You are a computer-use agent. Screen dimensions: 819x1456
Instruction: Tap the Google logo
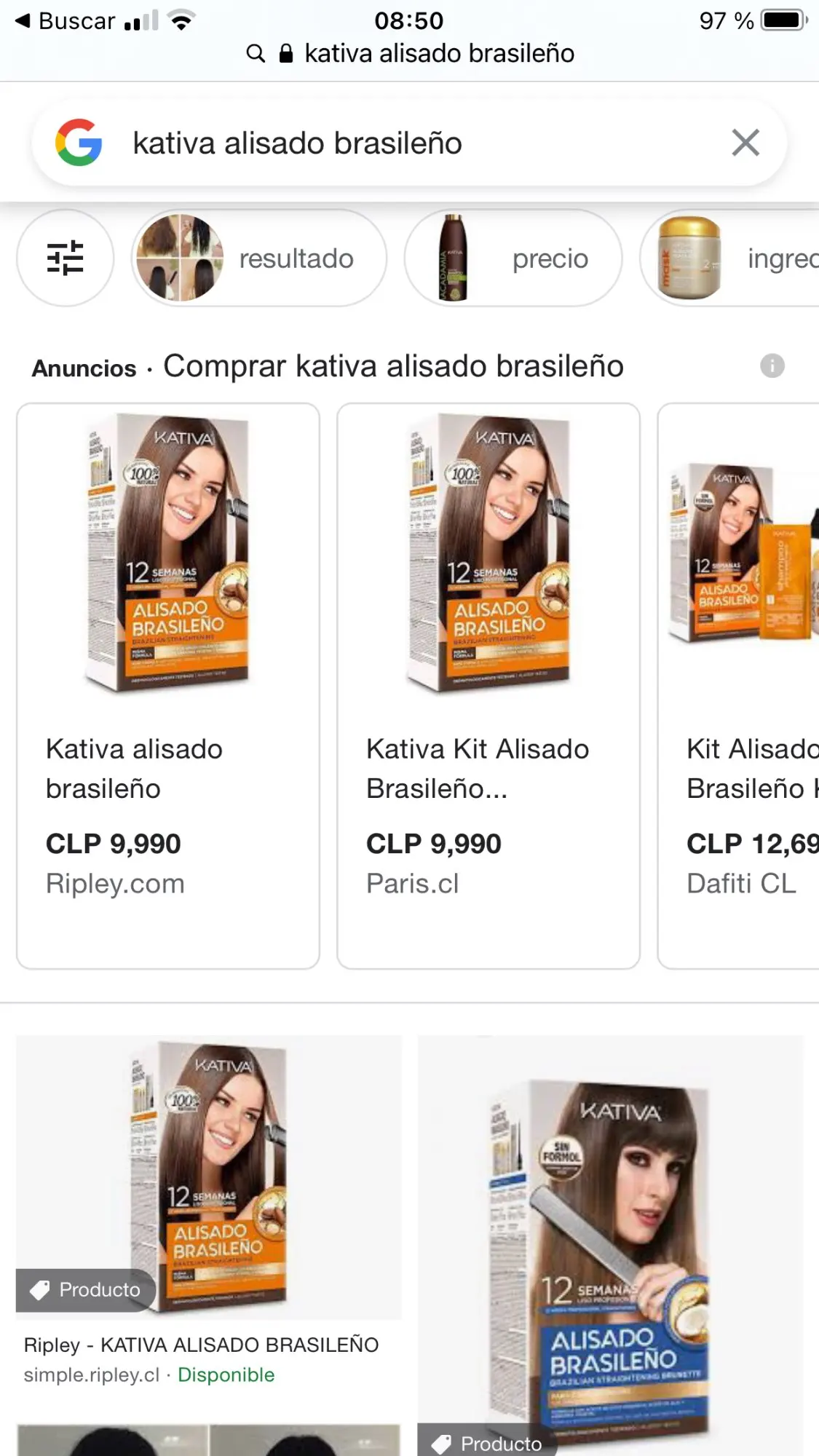click(79, 143)
